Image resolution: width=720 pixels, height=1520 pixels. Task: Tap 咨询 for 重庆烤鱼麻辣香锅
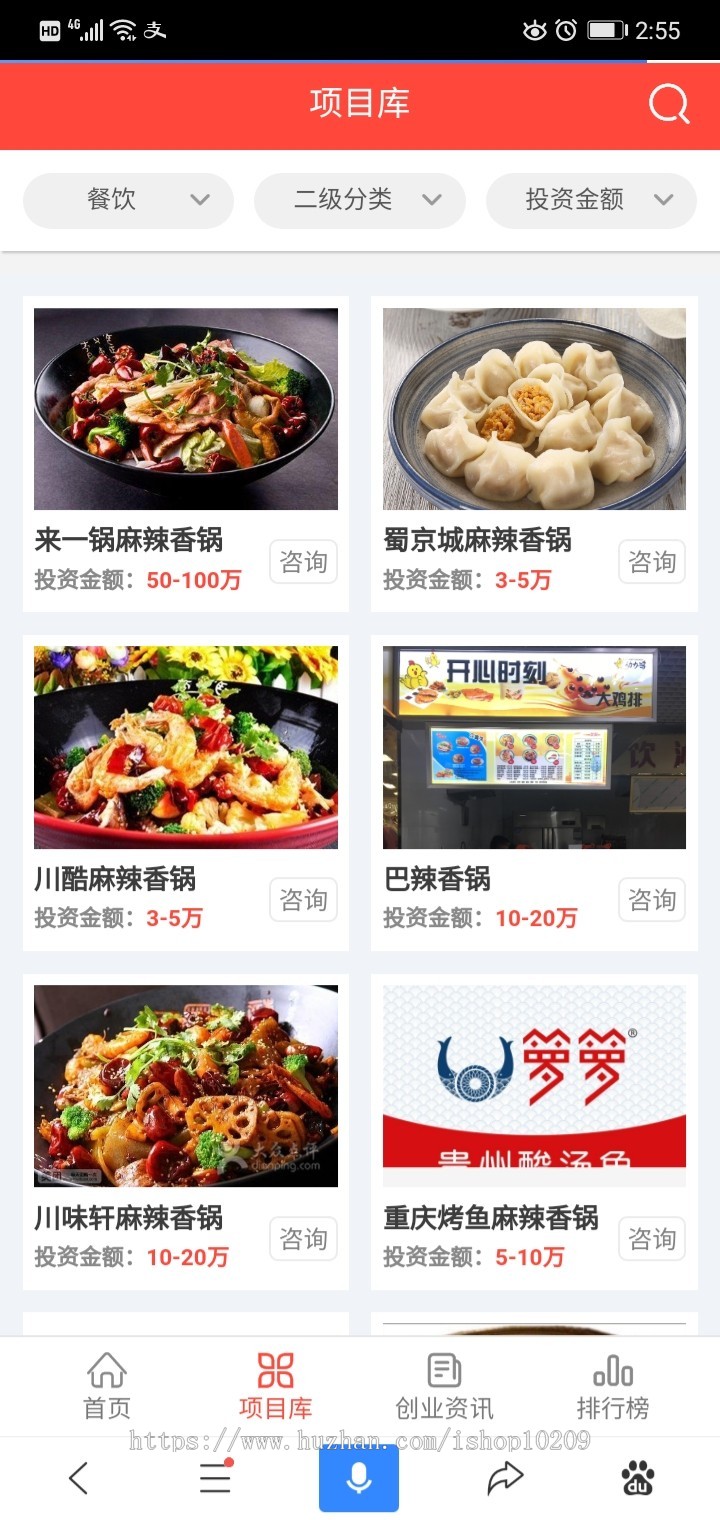652,1239
